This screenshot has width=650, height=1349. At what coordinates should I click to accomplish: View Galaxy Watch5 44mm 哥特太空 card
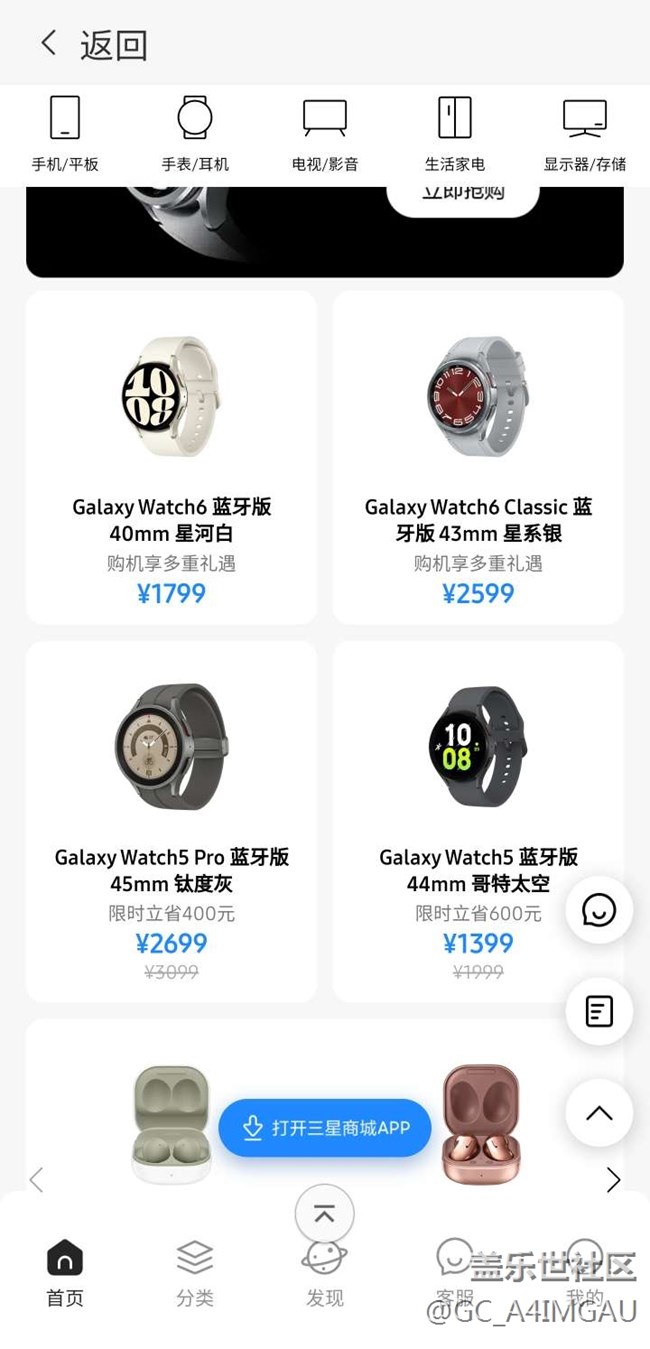coord(478,820)
